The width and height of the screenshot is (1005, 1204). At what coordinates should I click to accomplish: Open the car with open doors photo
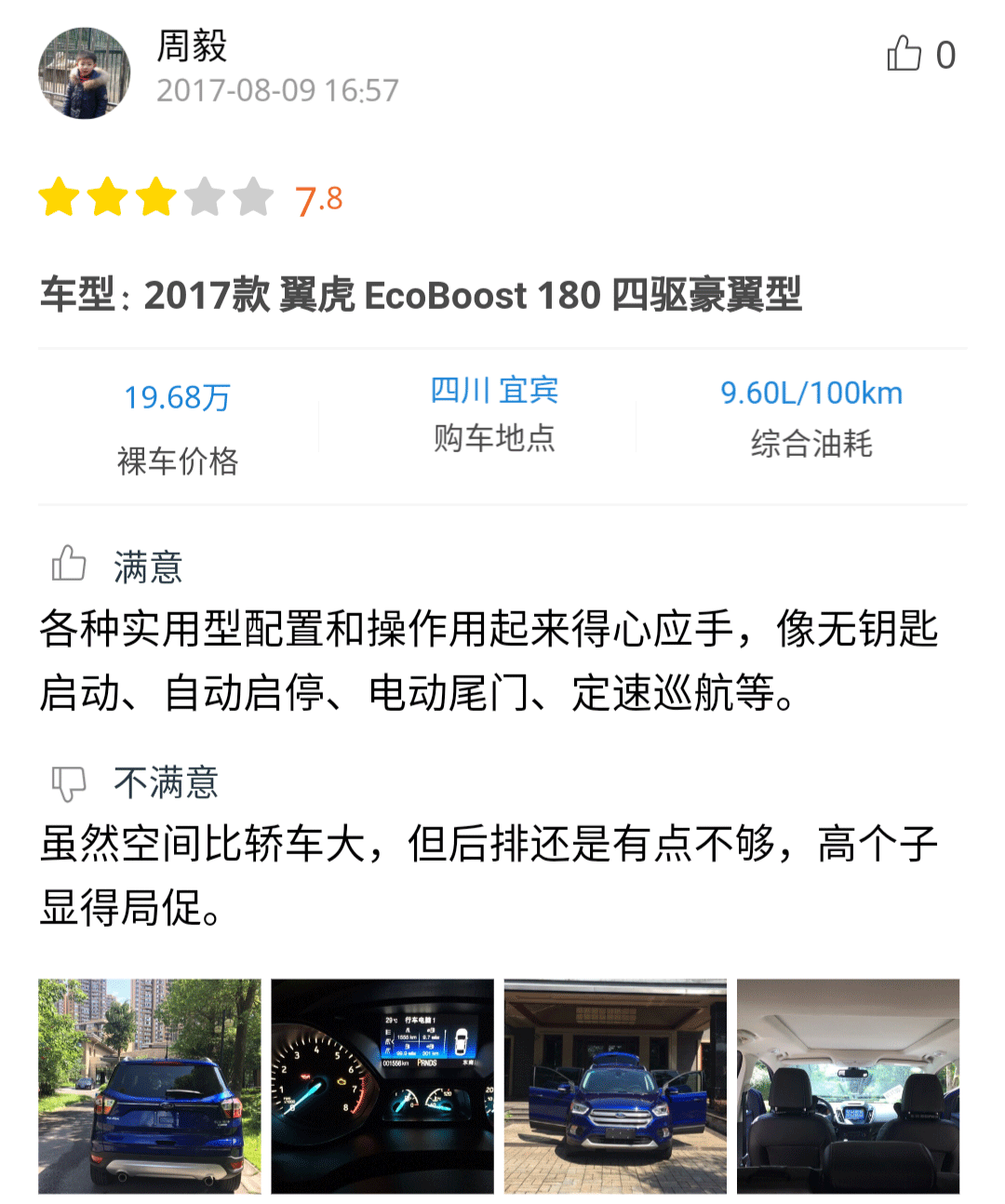(615, 1086)
